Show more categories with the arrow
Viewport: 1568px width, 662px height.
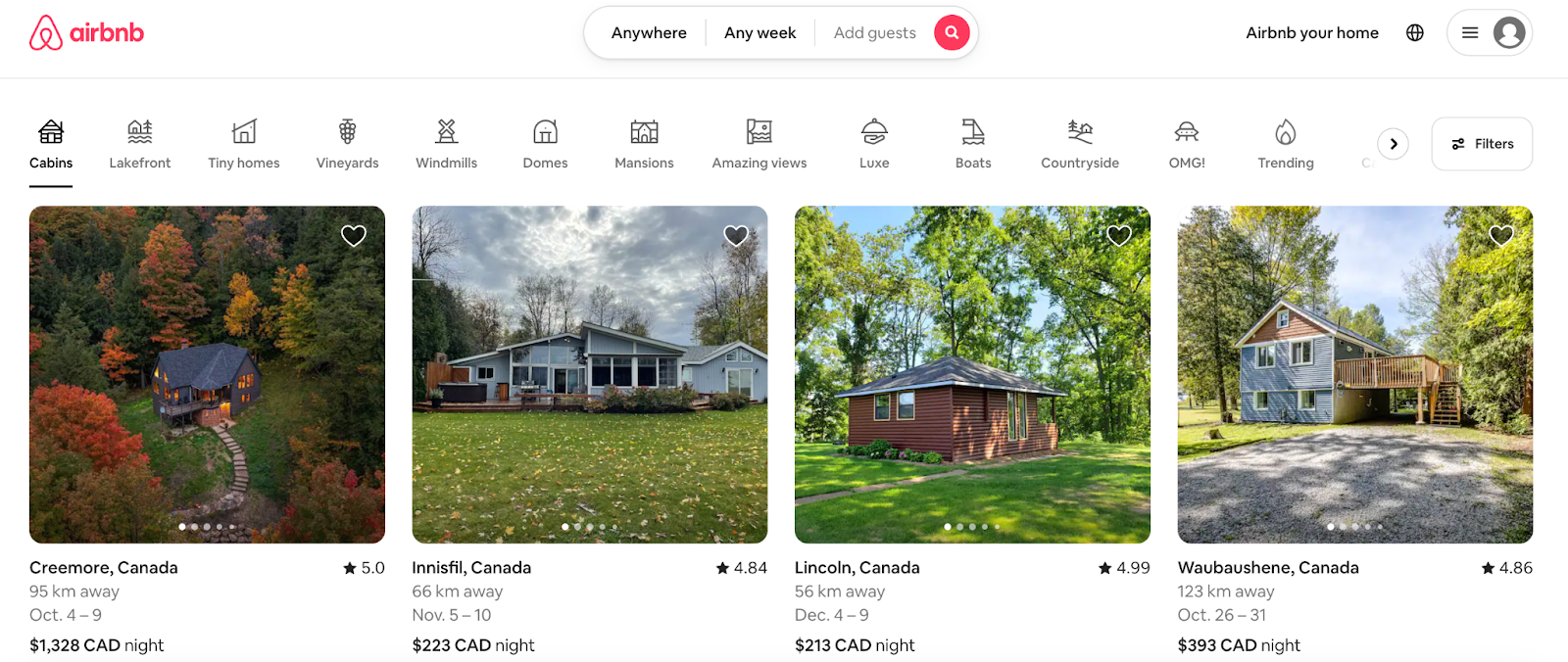1393,144
